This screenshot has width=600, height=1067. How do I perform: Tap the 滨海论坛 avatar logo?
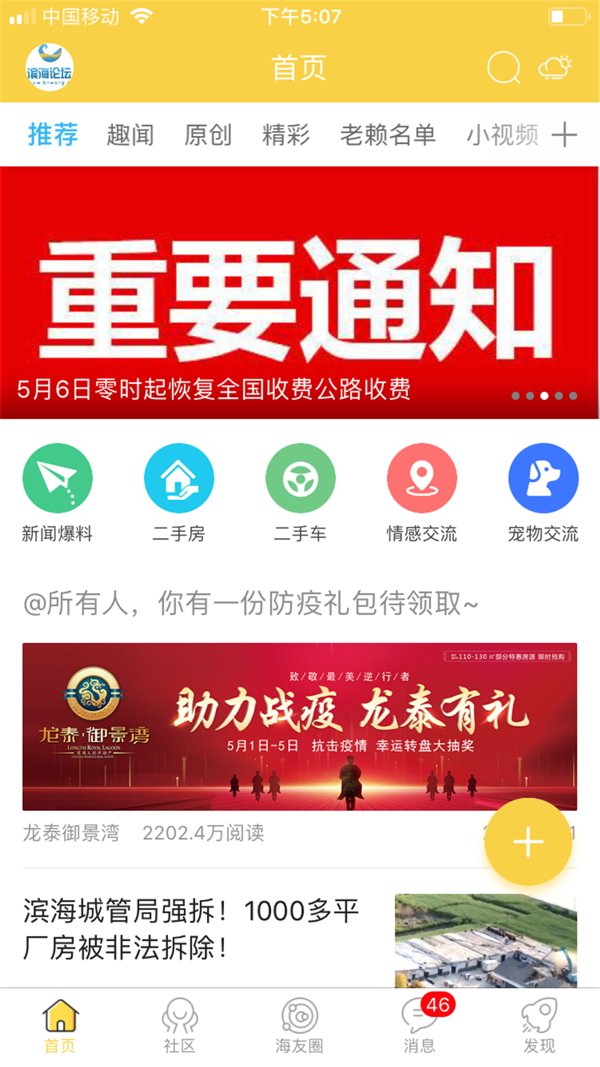click(x=49, y=68)
